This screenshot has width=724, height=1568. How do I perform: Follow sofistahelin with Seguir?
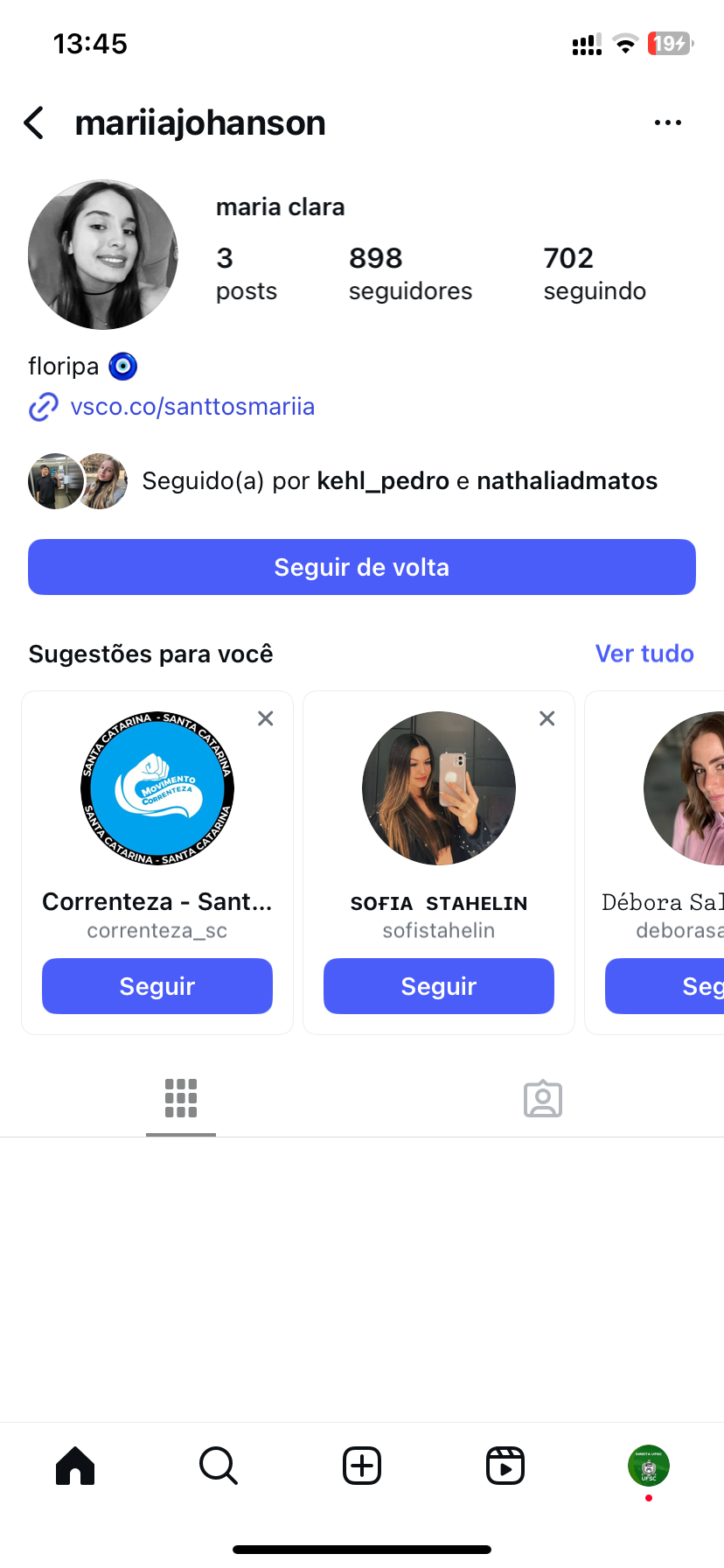click(439, 986)
